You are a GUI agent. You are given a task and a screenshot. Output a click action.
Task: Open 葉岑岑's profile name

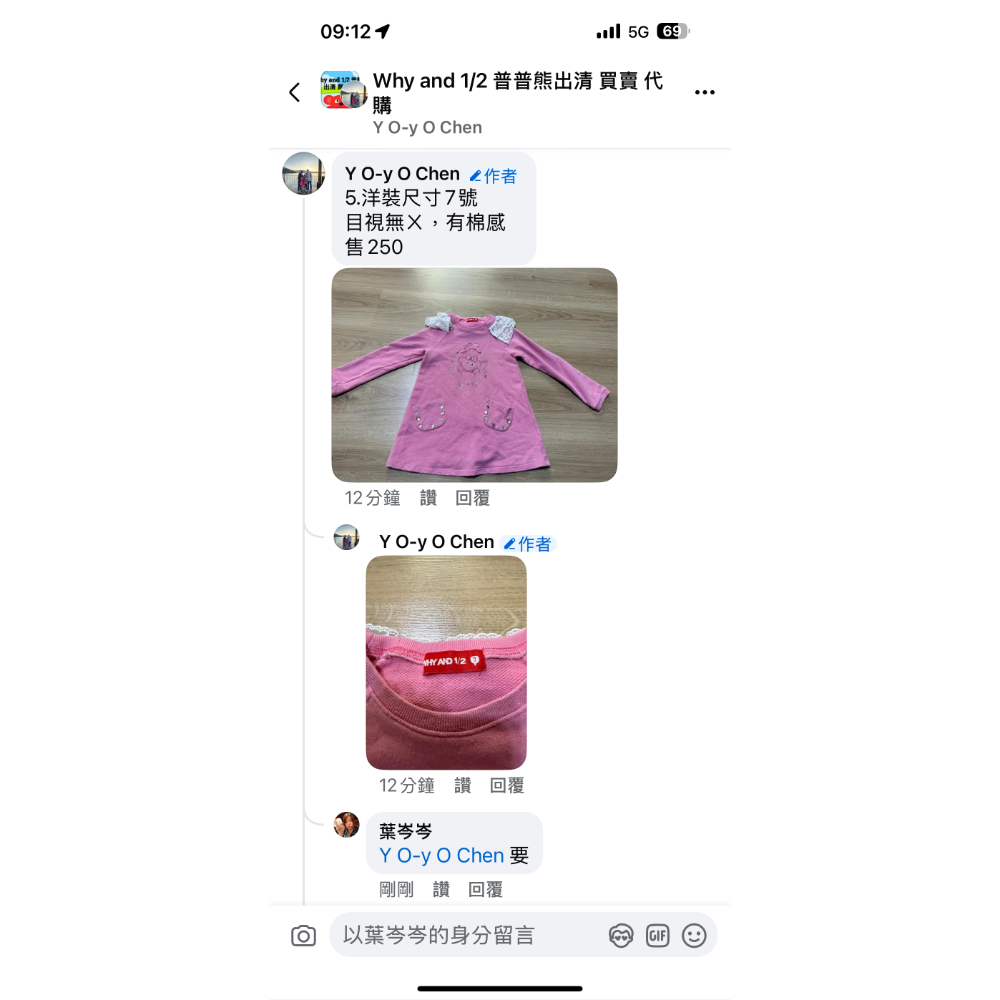[406, 831]
